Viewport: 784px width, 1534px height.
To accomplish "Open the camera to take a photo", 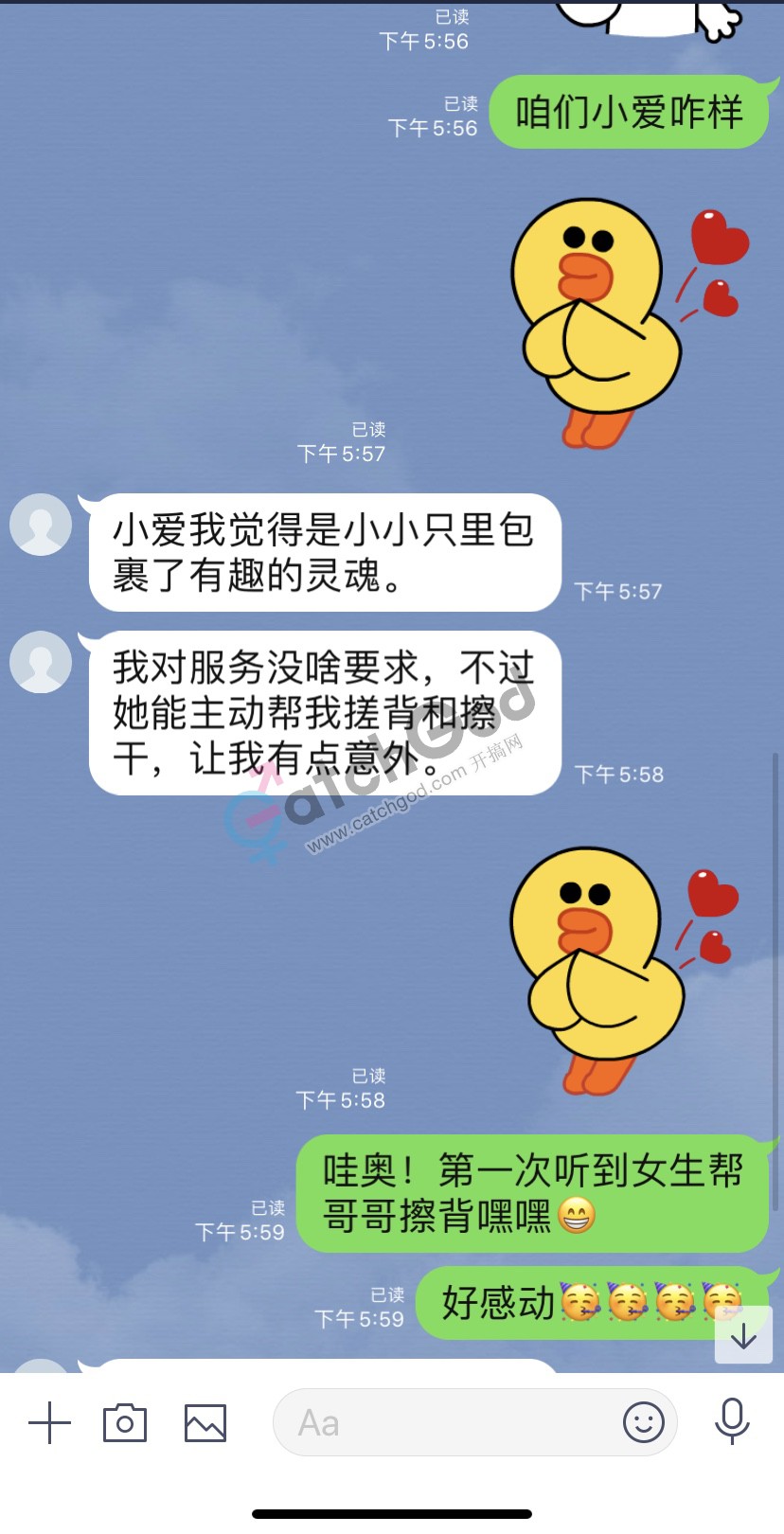I will 125,1422.
